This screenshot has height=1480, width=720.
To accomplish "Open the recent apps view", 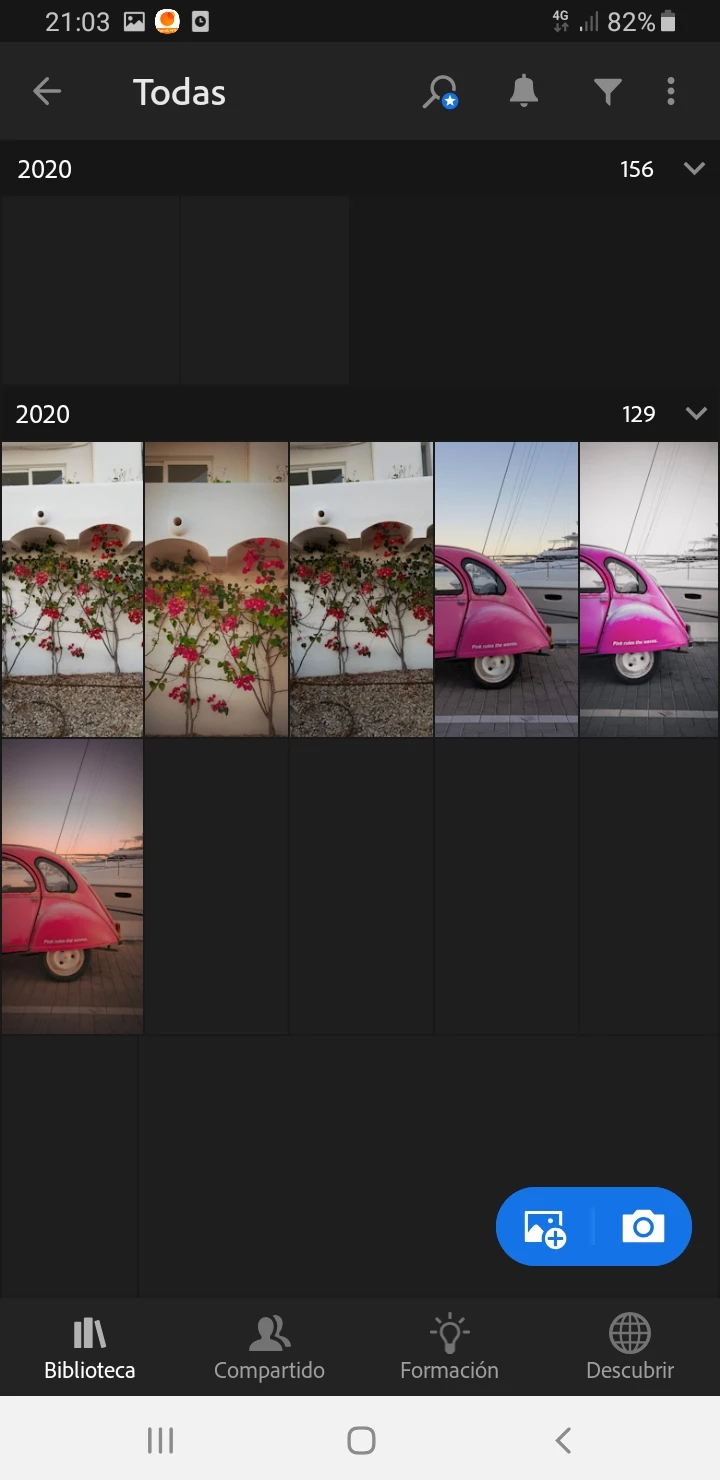I will [x=160, y=1440].
